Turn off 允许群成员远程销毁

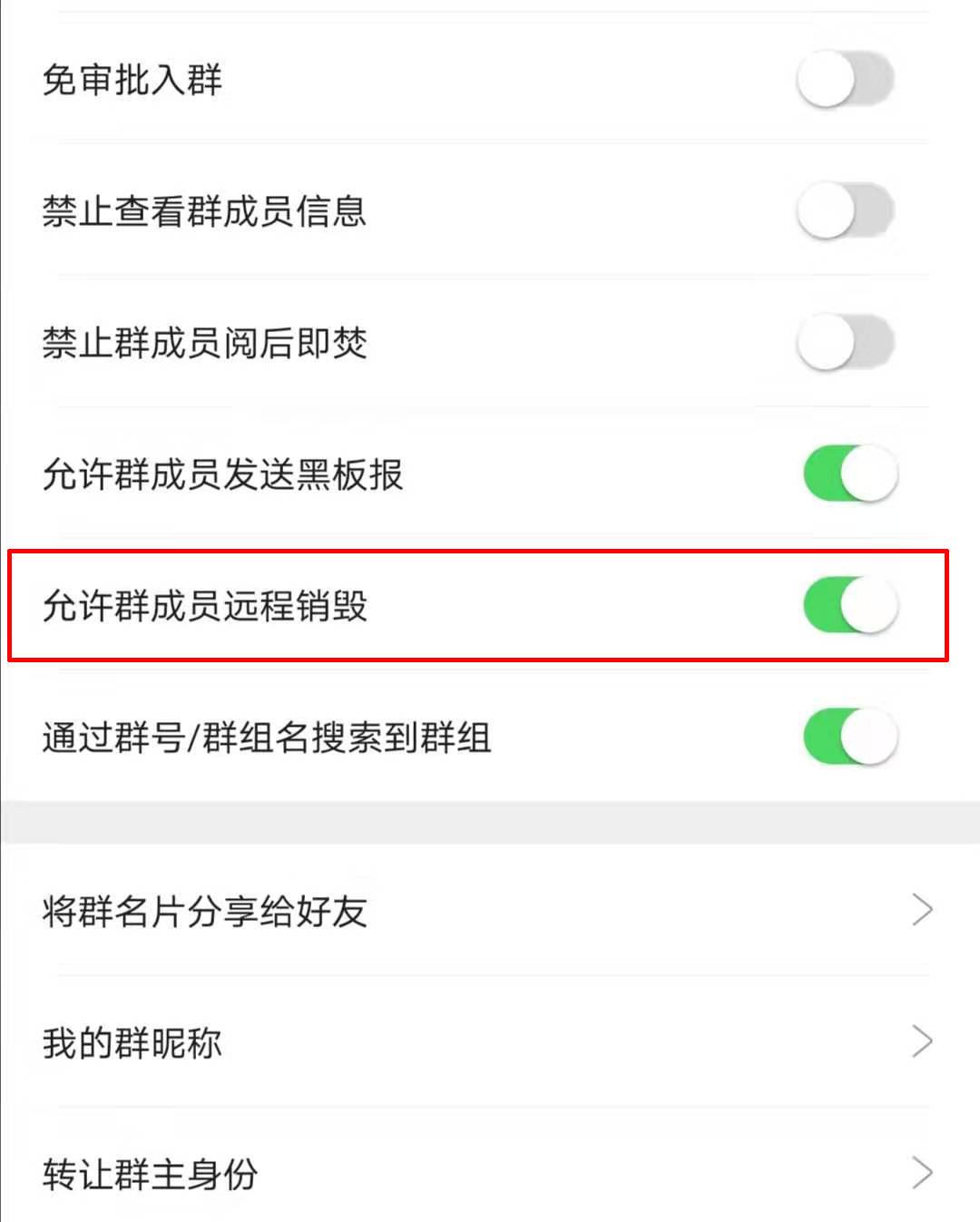pos(850,606)
